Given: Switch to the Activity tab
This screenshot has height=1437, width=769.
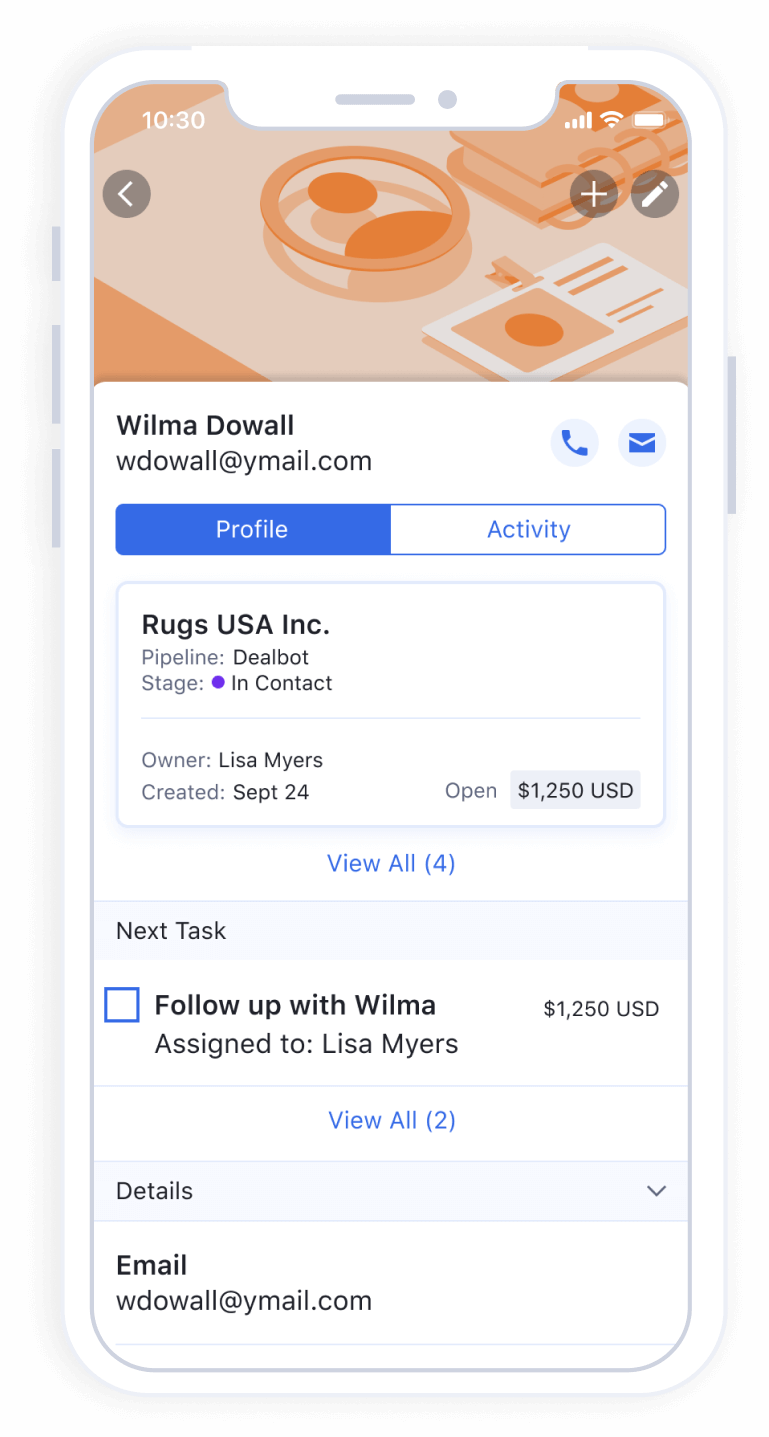Looking at the screenshot, I should click(x=528, y=529).
